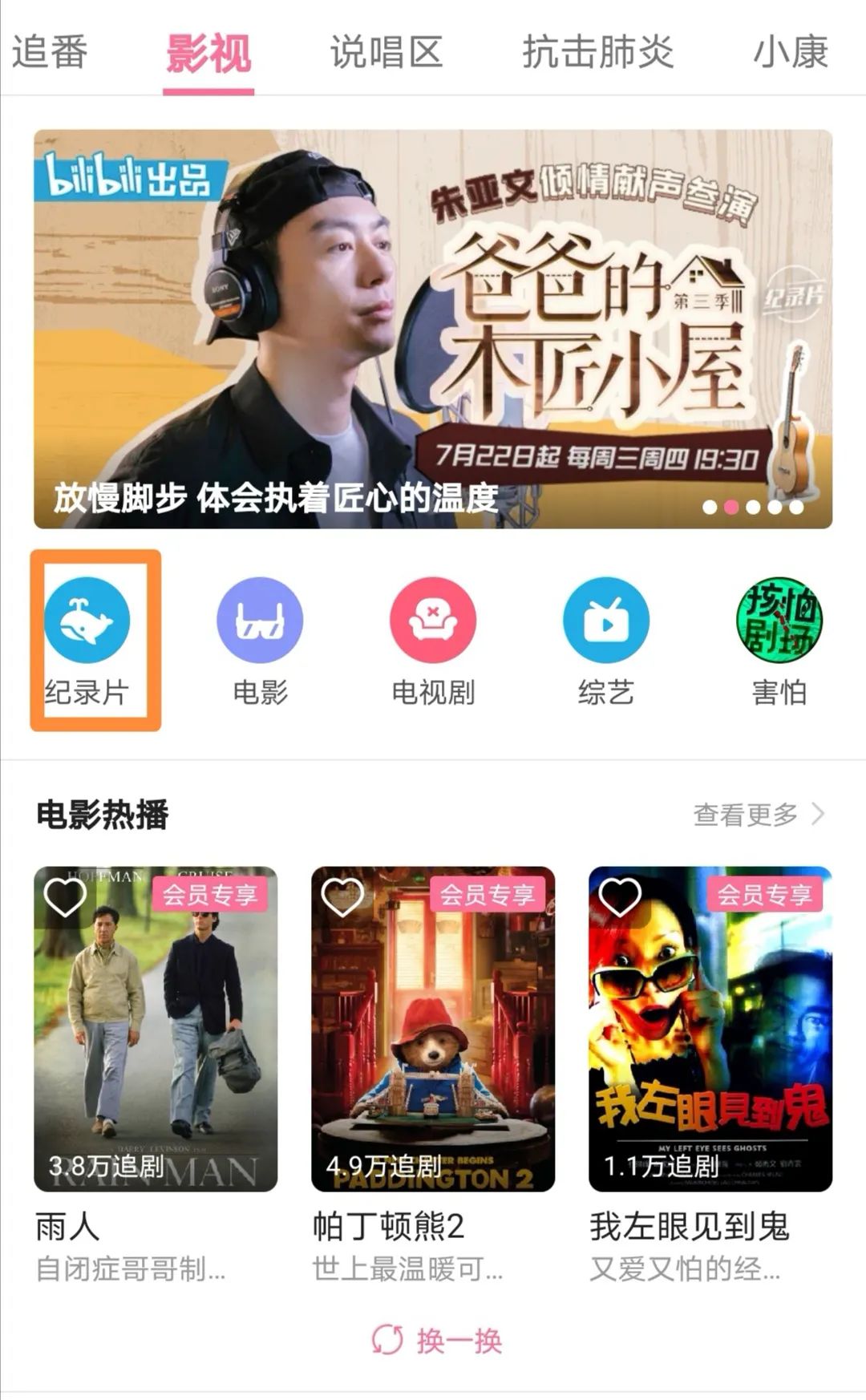
Task: Open the 抗击肺炎 tab
Action: (x=599, y=52)
